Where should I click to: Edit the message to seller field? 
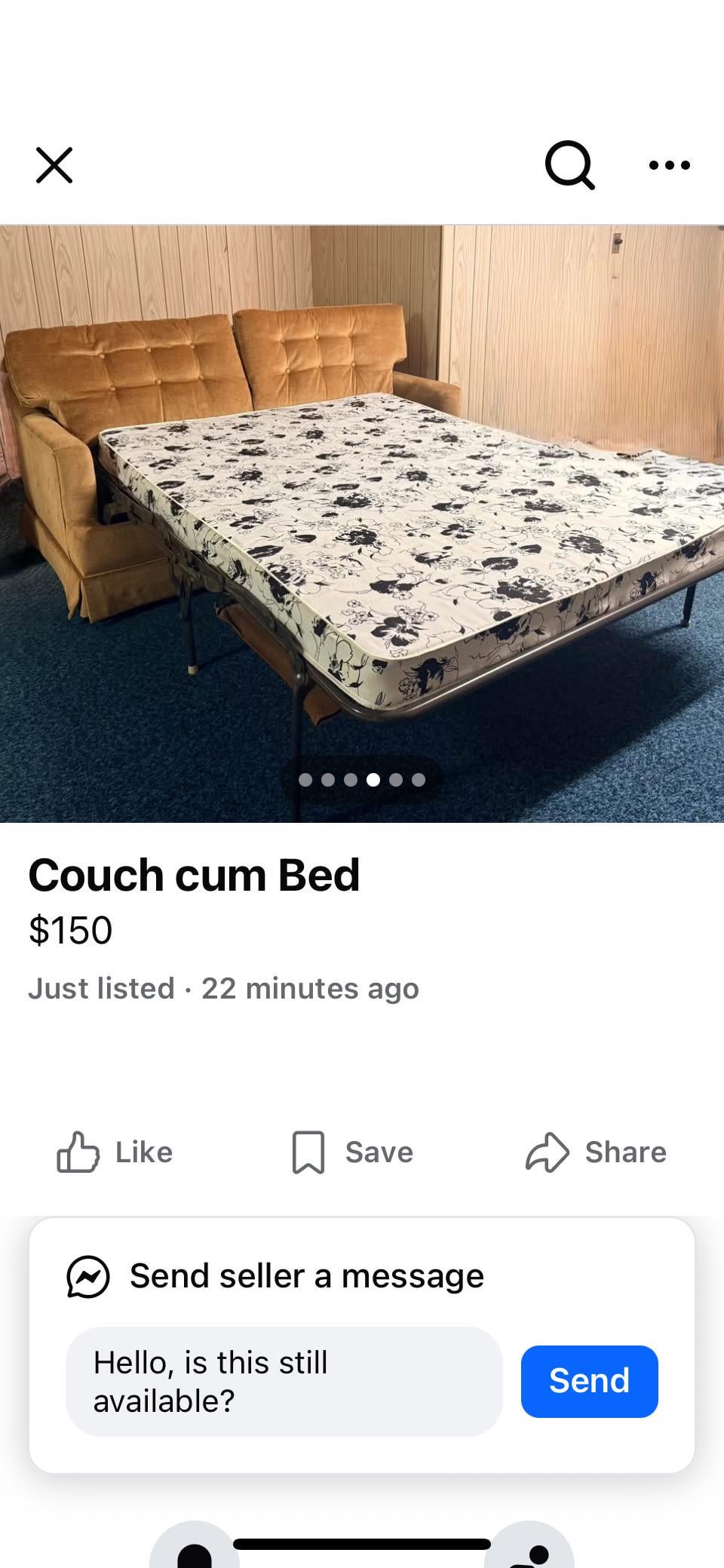pos(284,1382)
